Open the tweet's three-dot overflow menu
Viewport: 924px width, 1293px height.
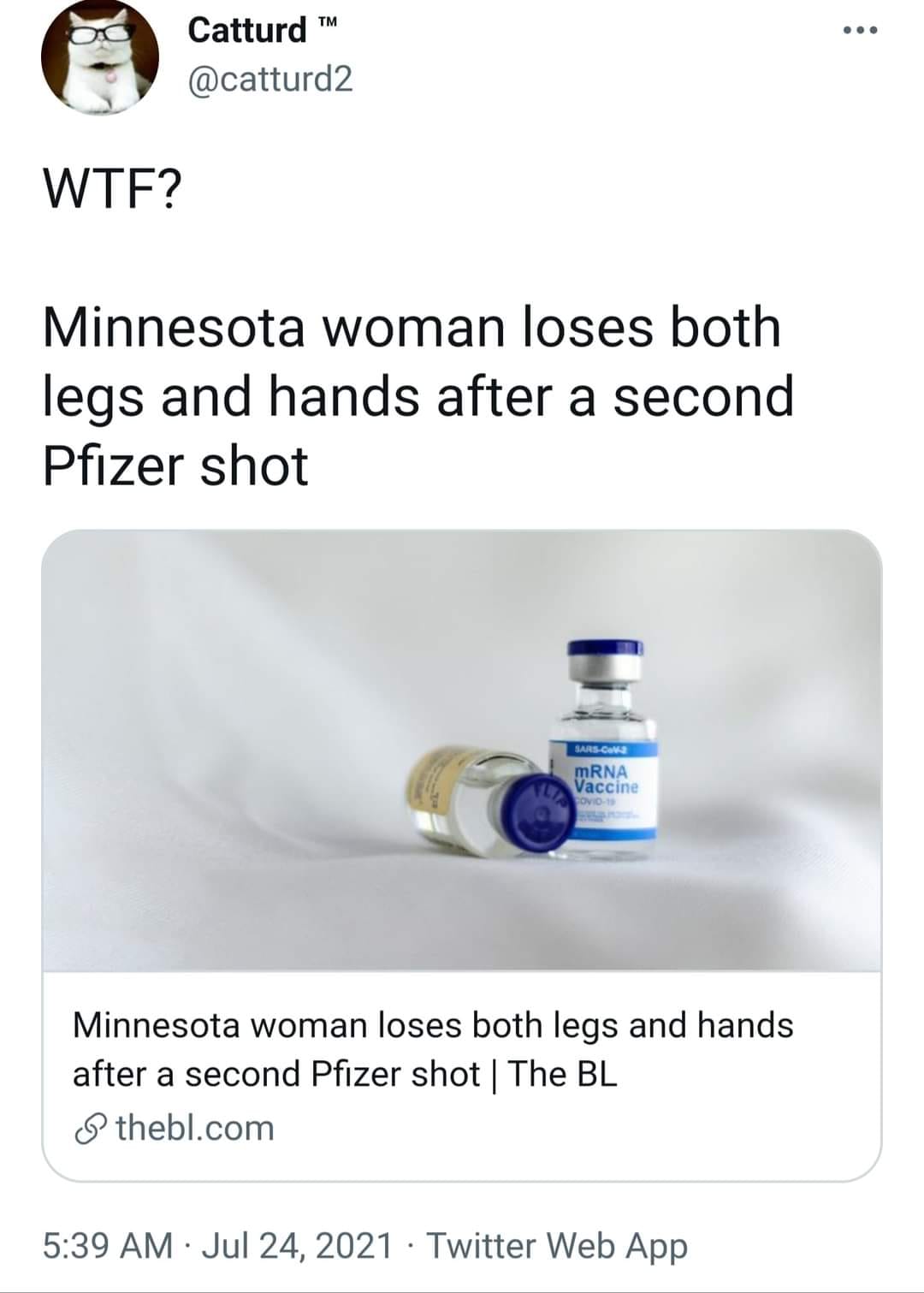(x=859, y=32)
